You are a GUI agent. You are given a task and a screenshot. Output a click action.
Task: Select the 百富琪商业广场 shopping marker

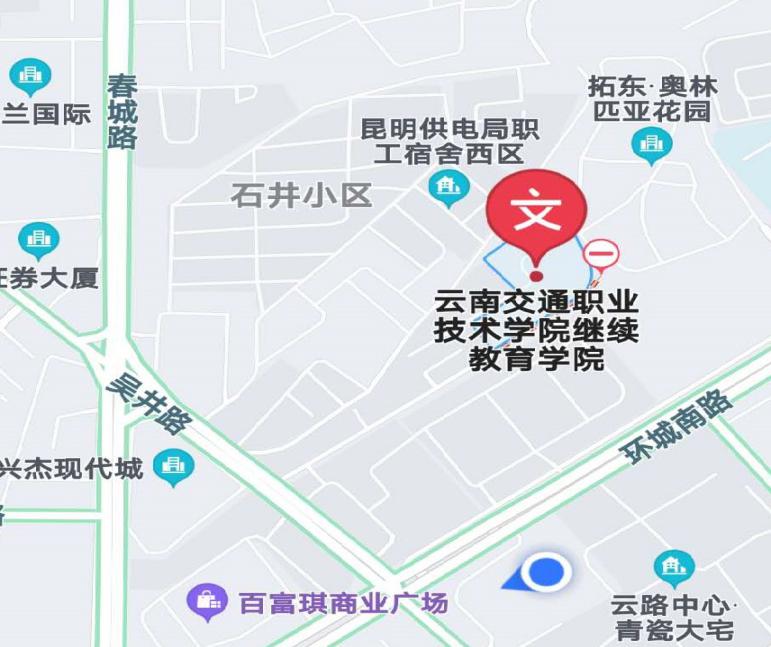click(207, 601)
